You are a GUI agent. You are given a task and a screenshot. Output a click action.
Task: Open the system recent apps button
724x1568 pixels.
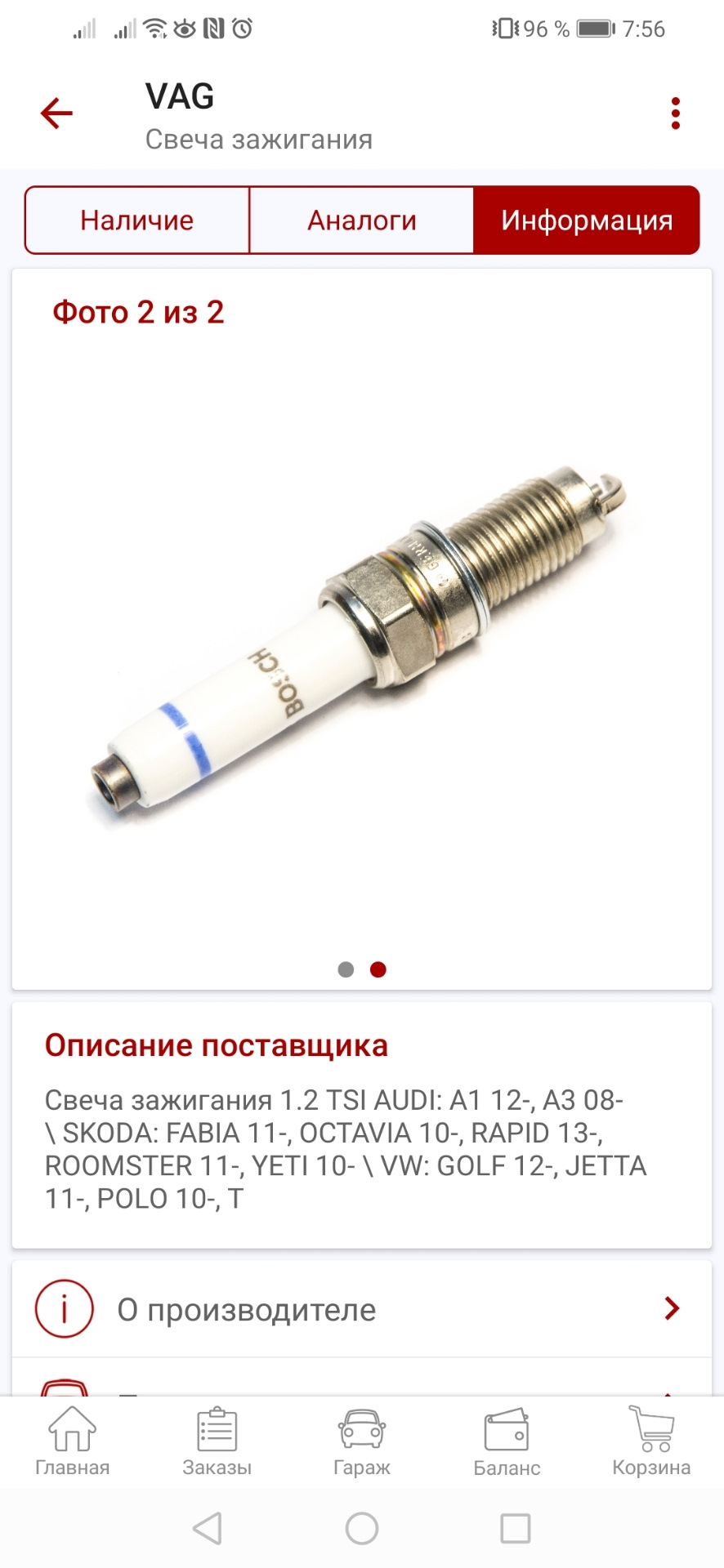516,1528
